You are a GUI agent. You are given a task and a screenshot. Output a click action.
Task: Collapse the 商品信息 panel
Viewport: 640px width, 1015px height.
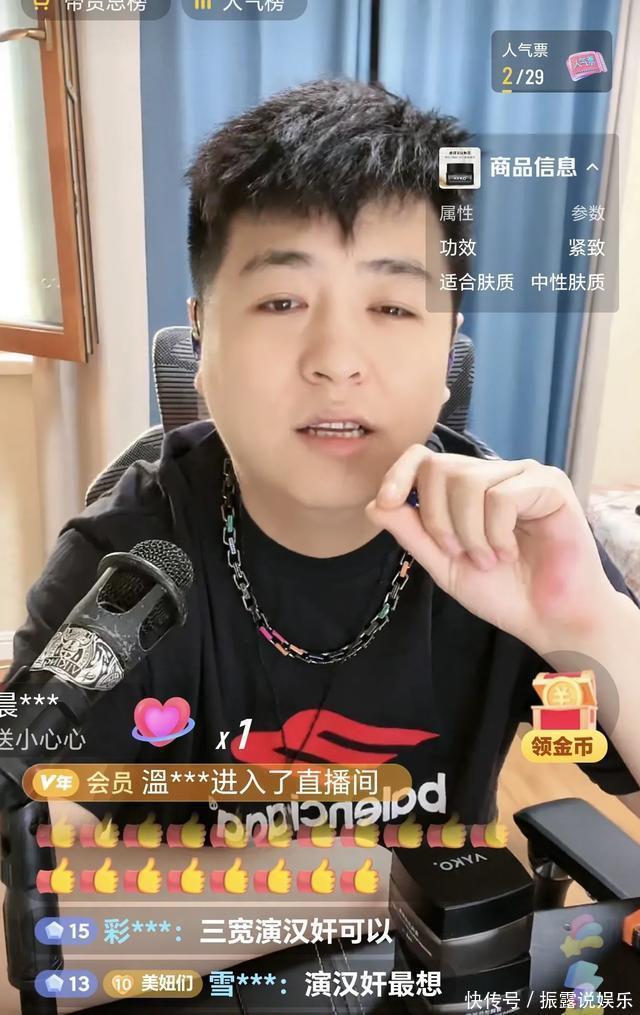point(592,168)
